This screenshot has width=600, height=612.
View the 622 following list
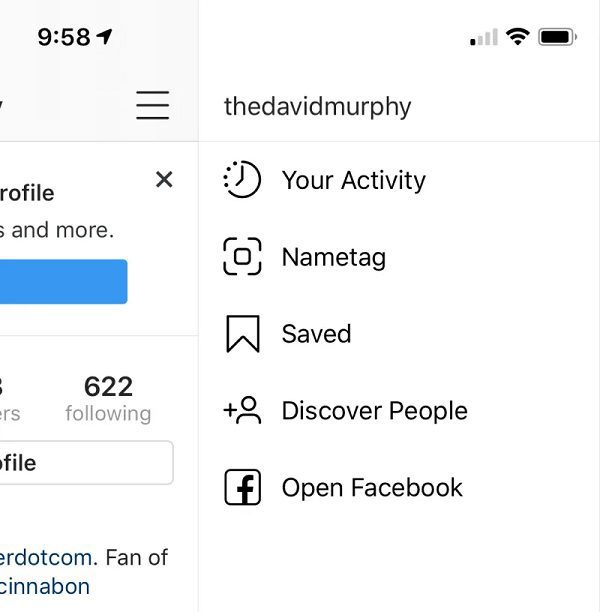coord(108,398)
